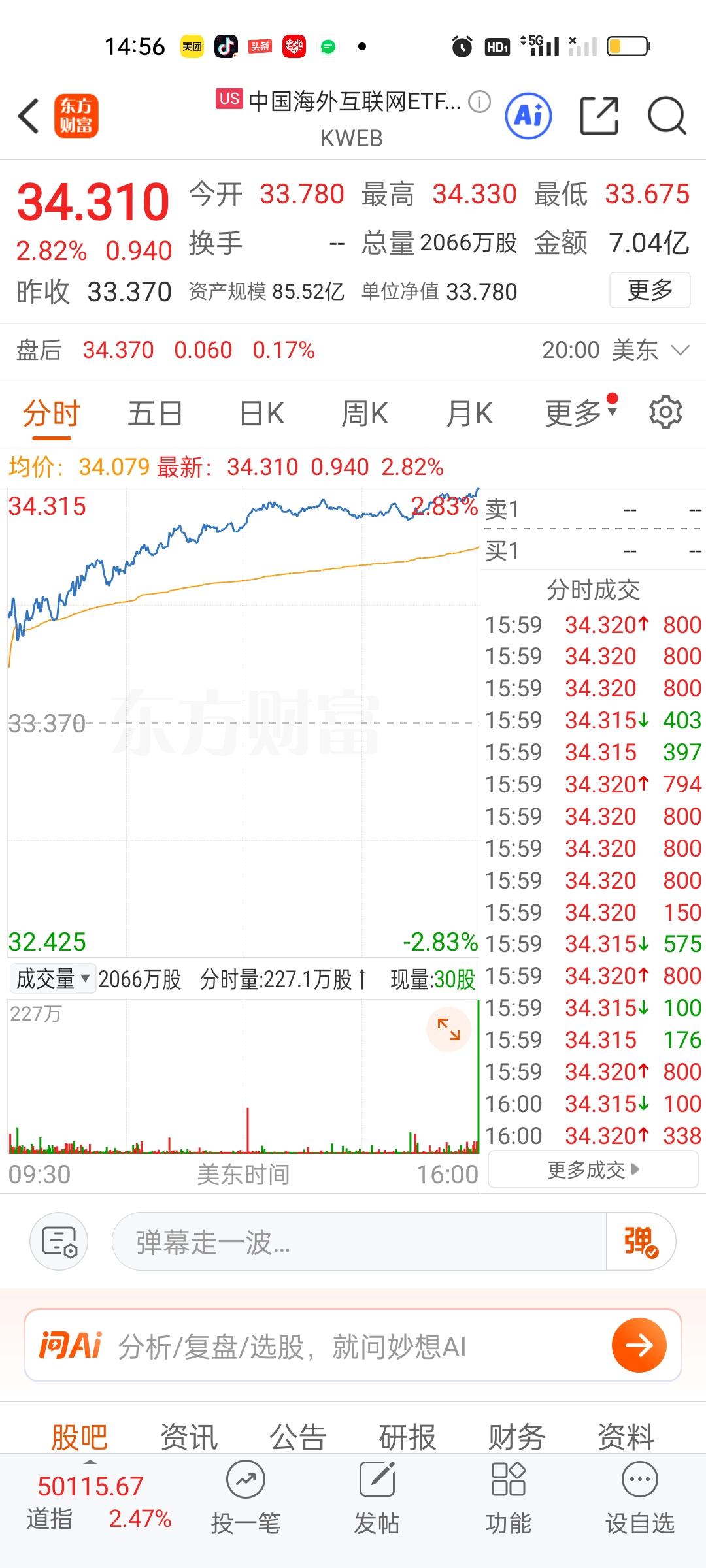Tap the 东方财富 logo icon
The width and height of the screenshot is (706, 1568).
tap(77, 116)
